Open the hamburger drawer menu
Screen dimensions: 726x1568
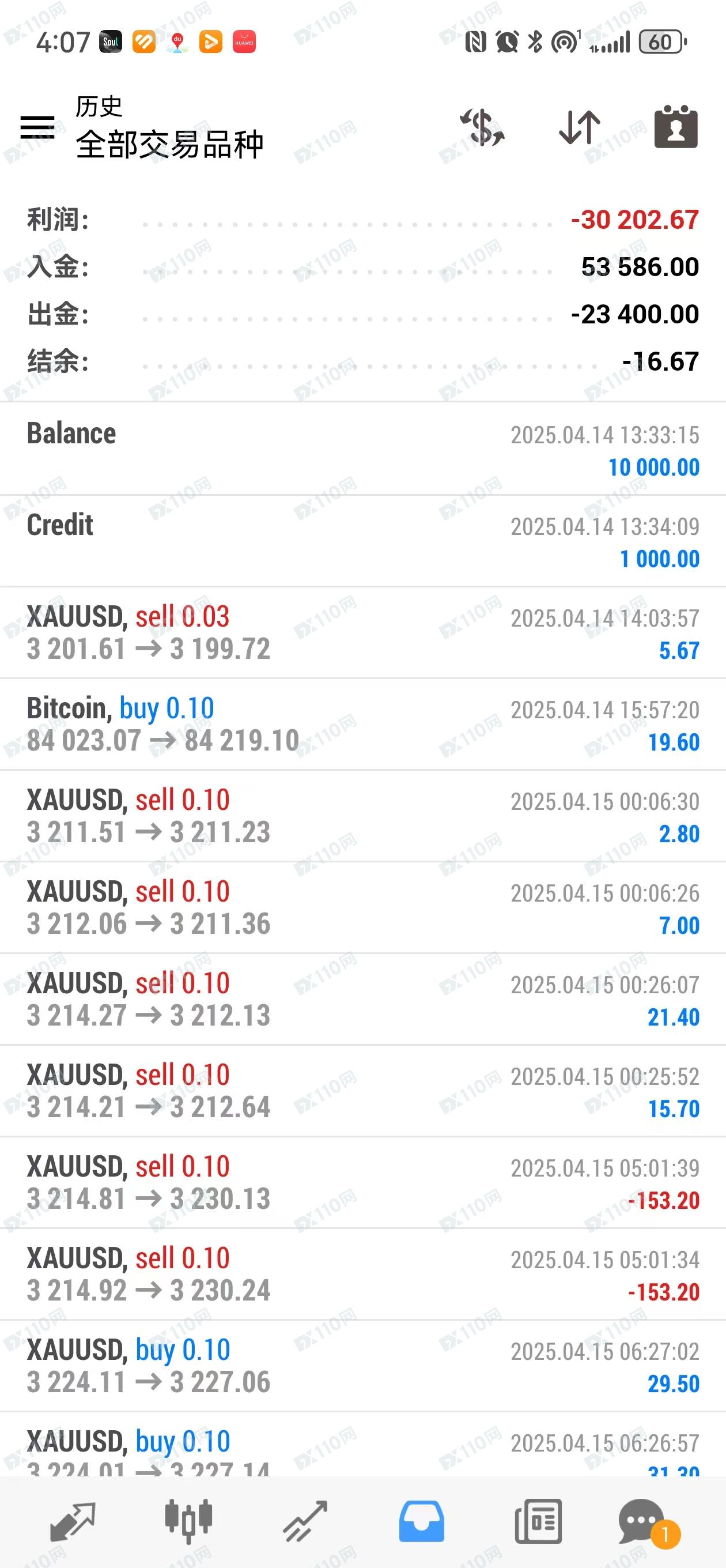(x=37, y=127)
